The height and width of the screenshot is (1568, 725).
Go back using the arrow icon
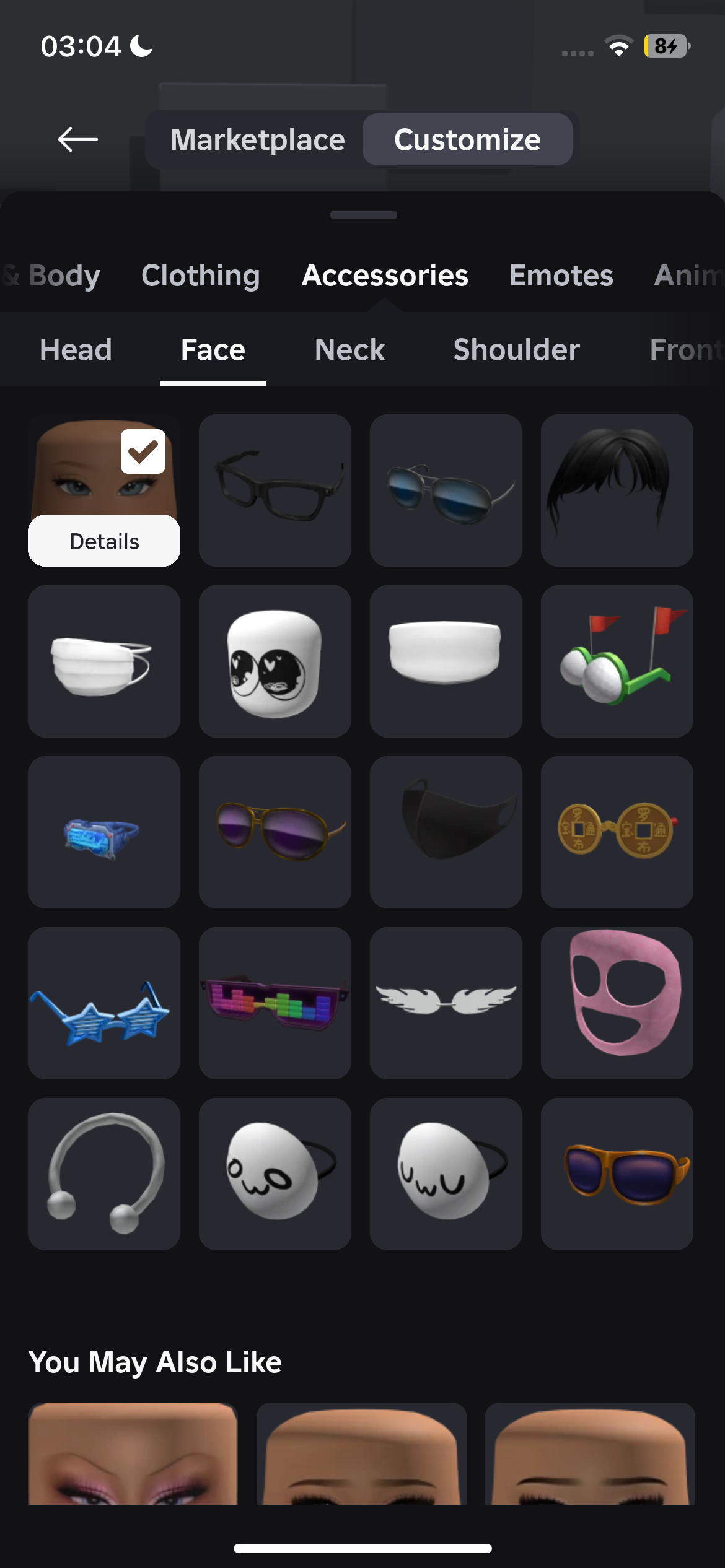coord(77,139)
